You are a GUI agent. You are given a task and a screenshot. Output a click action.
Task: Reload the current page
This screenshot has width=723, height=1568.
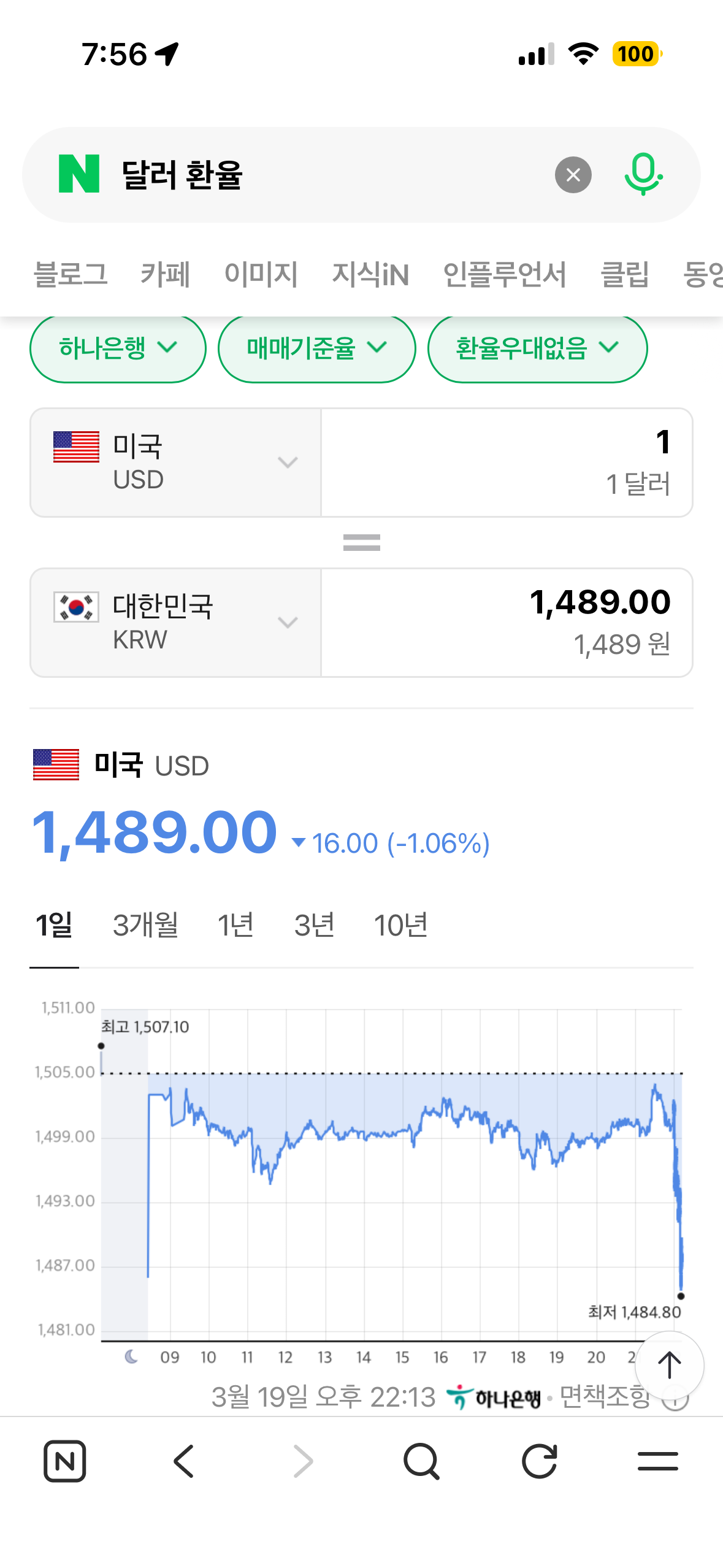pos(539,1461)
